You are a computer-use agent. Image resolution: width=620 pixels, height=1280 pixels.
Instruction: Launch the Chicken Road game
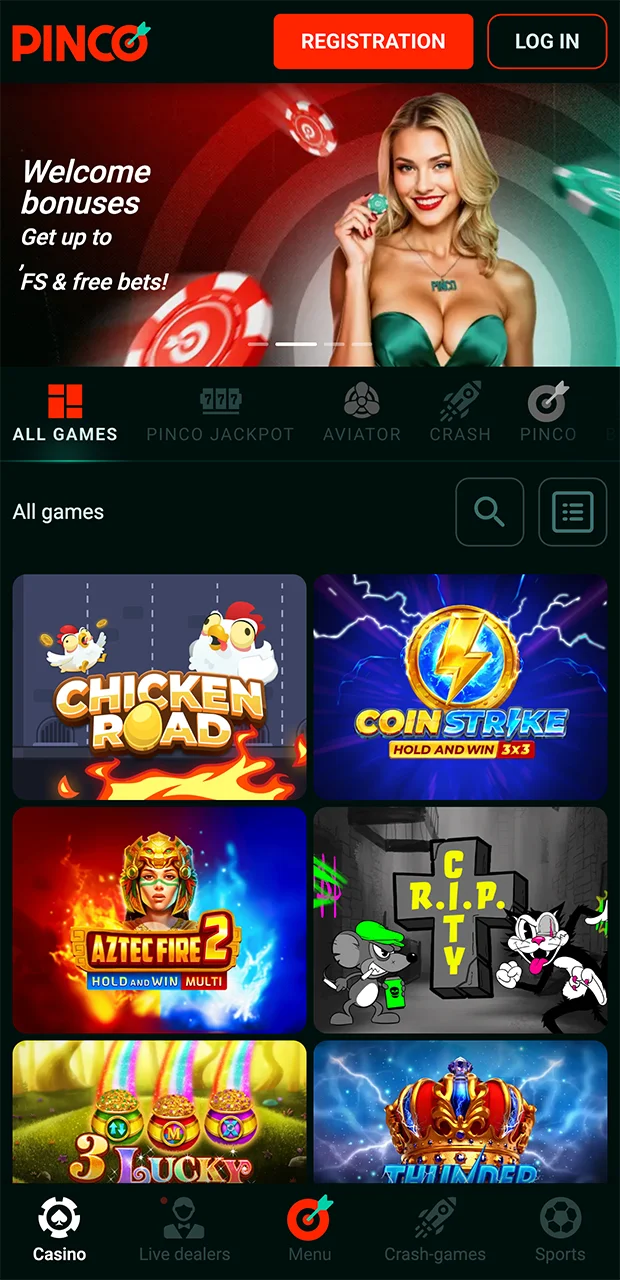pos(159,687)
